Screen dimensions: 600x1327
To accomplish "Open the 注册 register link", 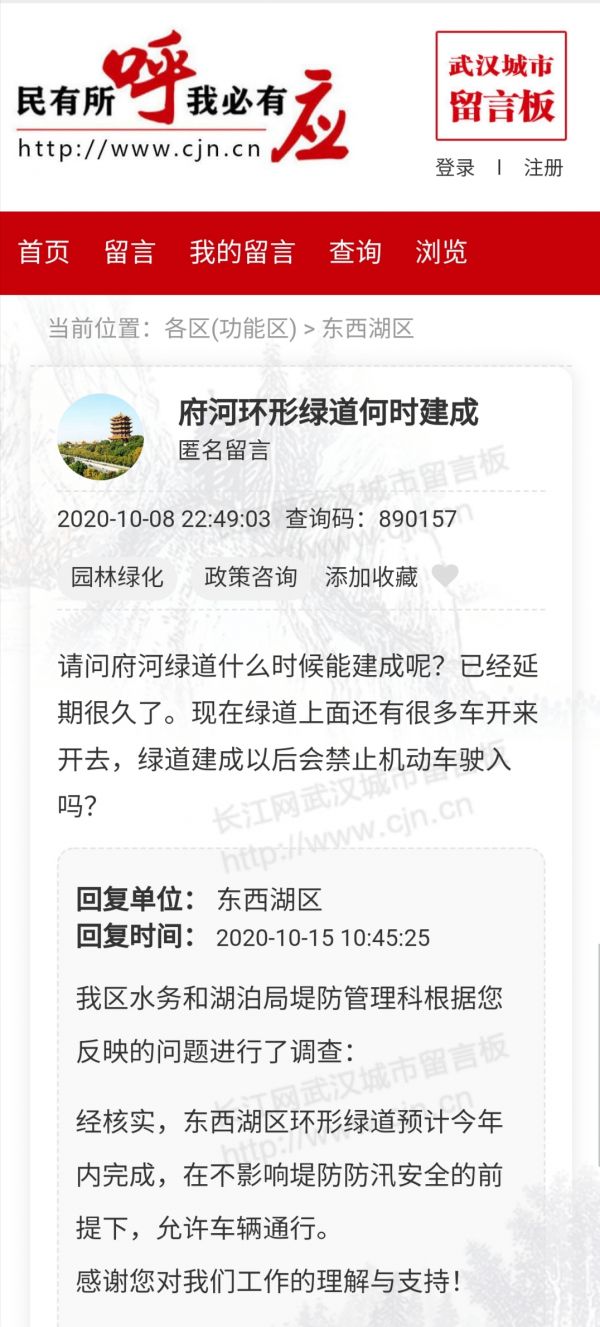I will (543, 168).
